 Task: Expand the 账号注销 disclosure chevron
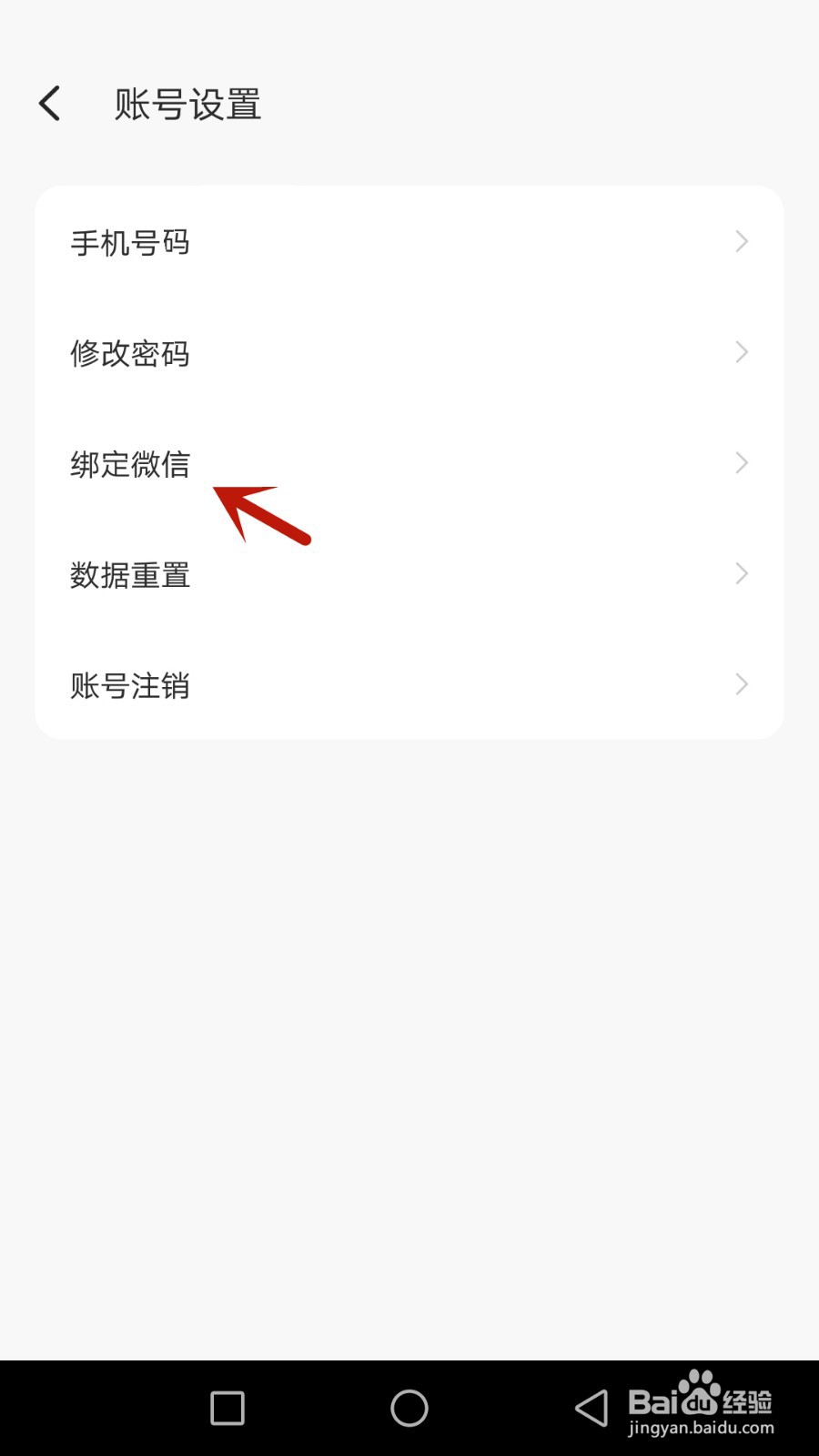(742, 684)
